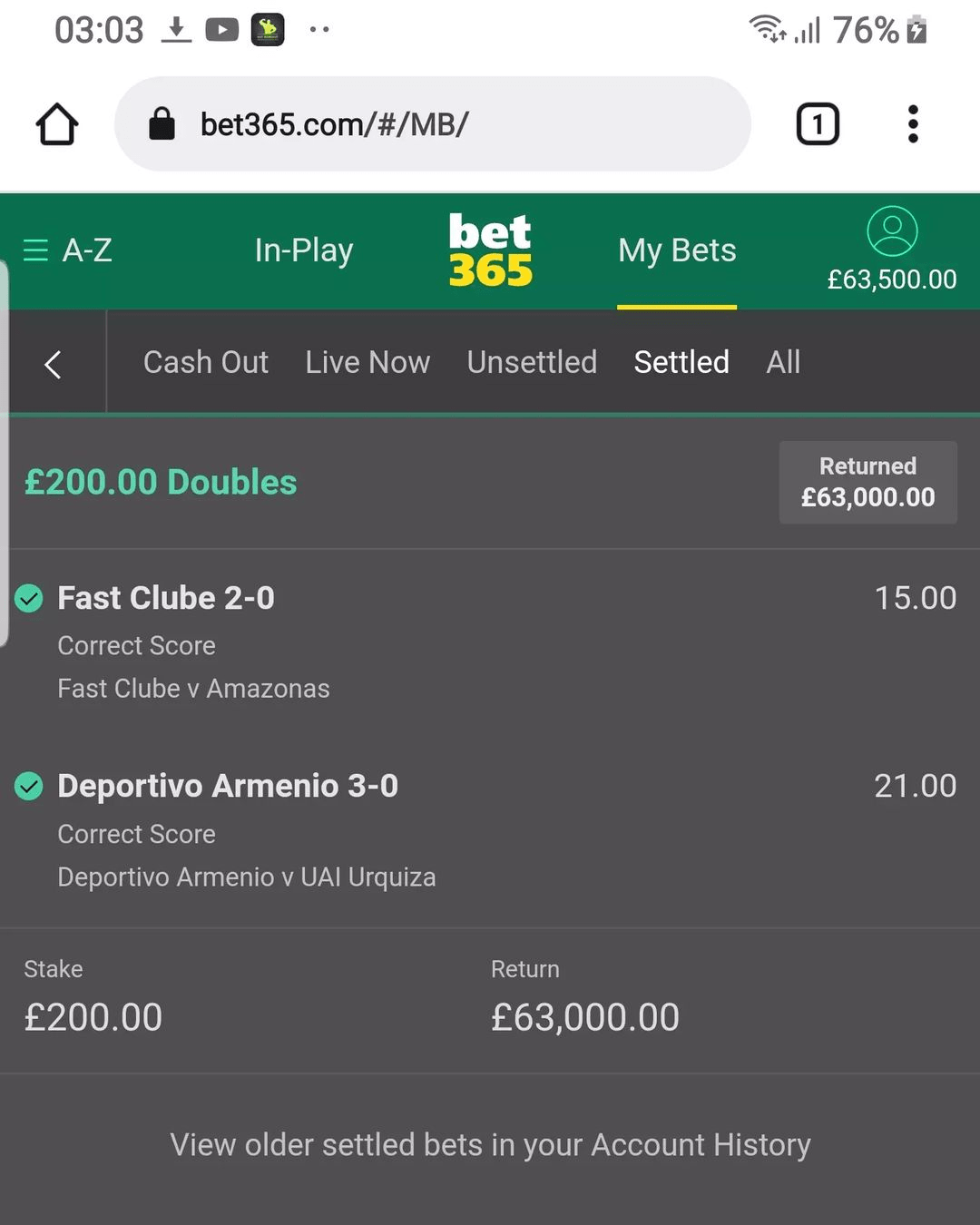Go to the browser home page
Viewport: 980px width, 1225px height.
(56, 124)
